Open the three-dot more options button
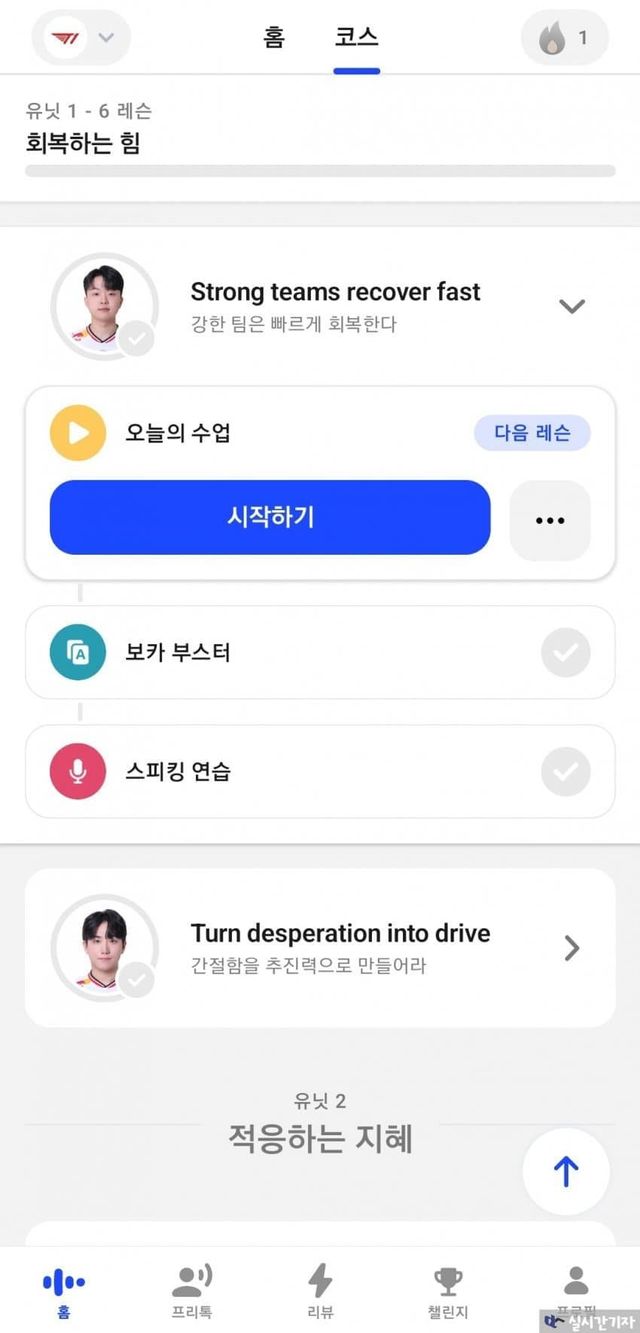Screen dimensions: 640x1333 click(x=550, y=520)
